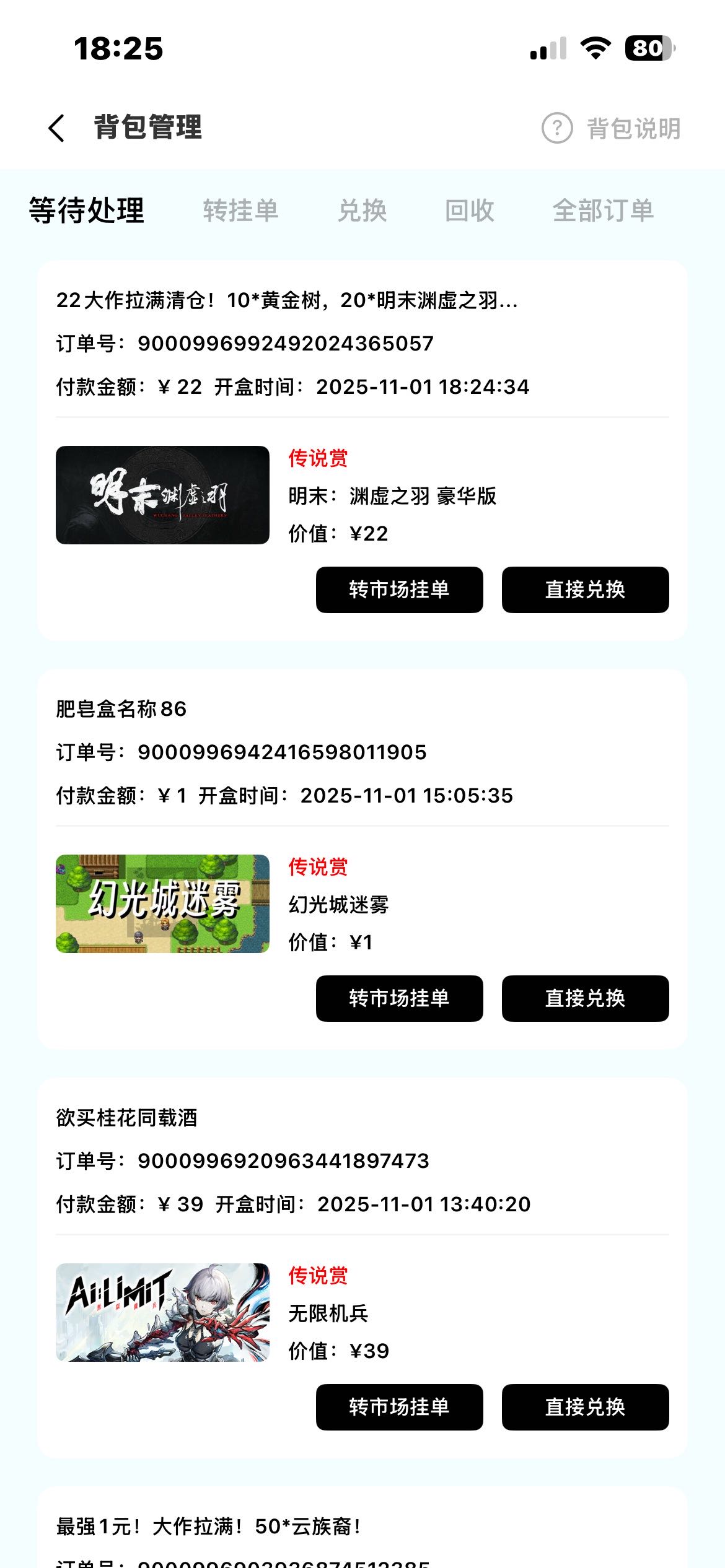Open the 幻光城迷雾 game image
The height and width of the screenshot is (1568, 725).
[x=162, y=904]
